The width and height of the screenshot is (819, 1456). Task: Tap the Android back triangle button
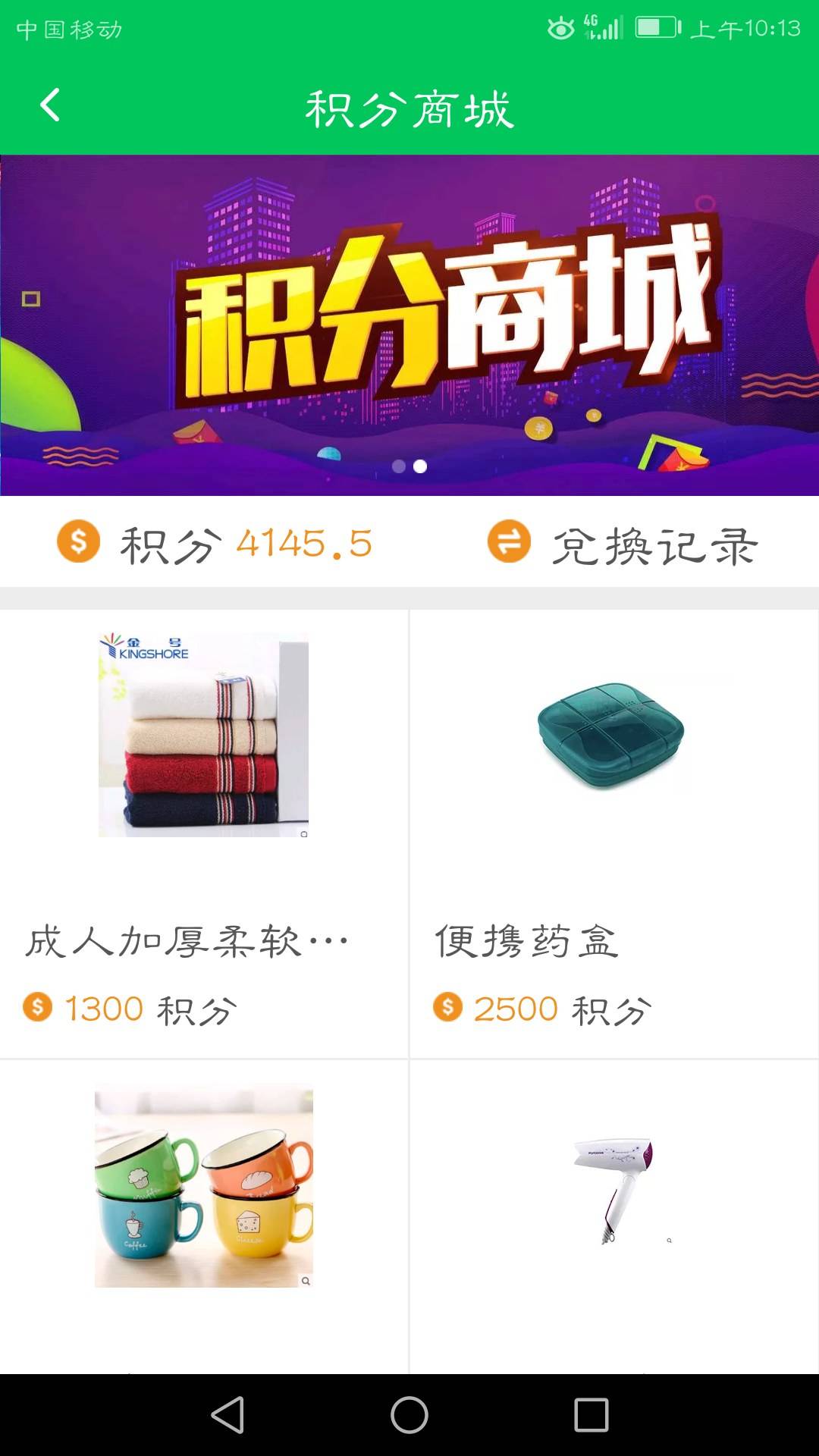click(x=228, y=1416)
